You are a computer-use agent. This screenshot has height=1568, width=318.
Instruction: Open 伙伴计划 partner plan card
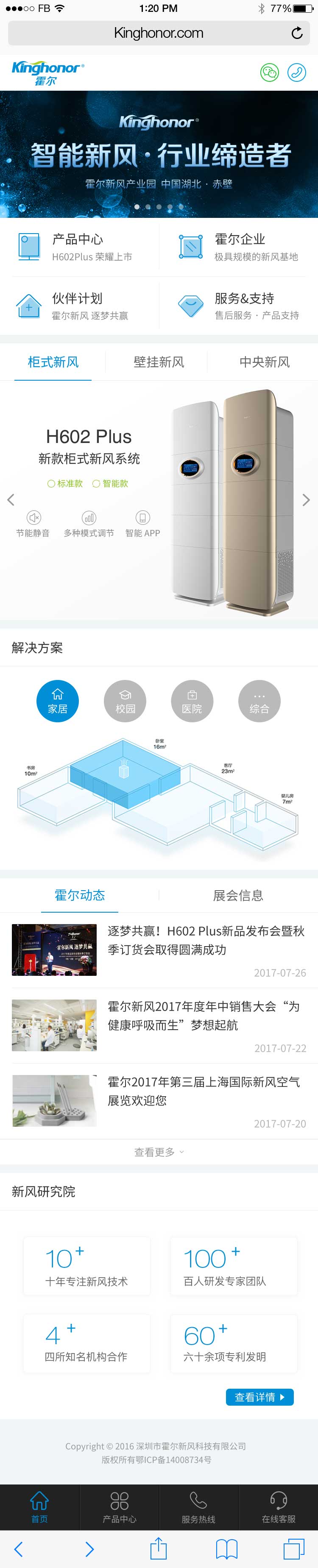coord(79,306)
